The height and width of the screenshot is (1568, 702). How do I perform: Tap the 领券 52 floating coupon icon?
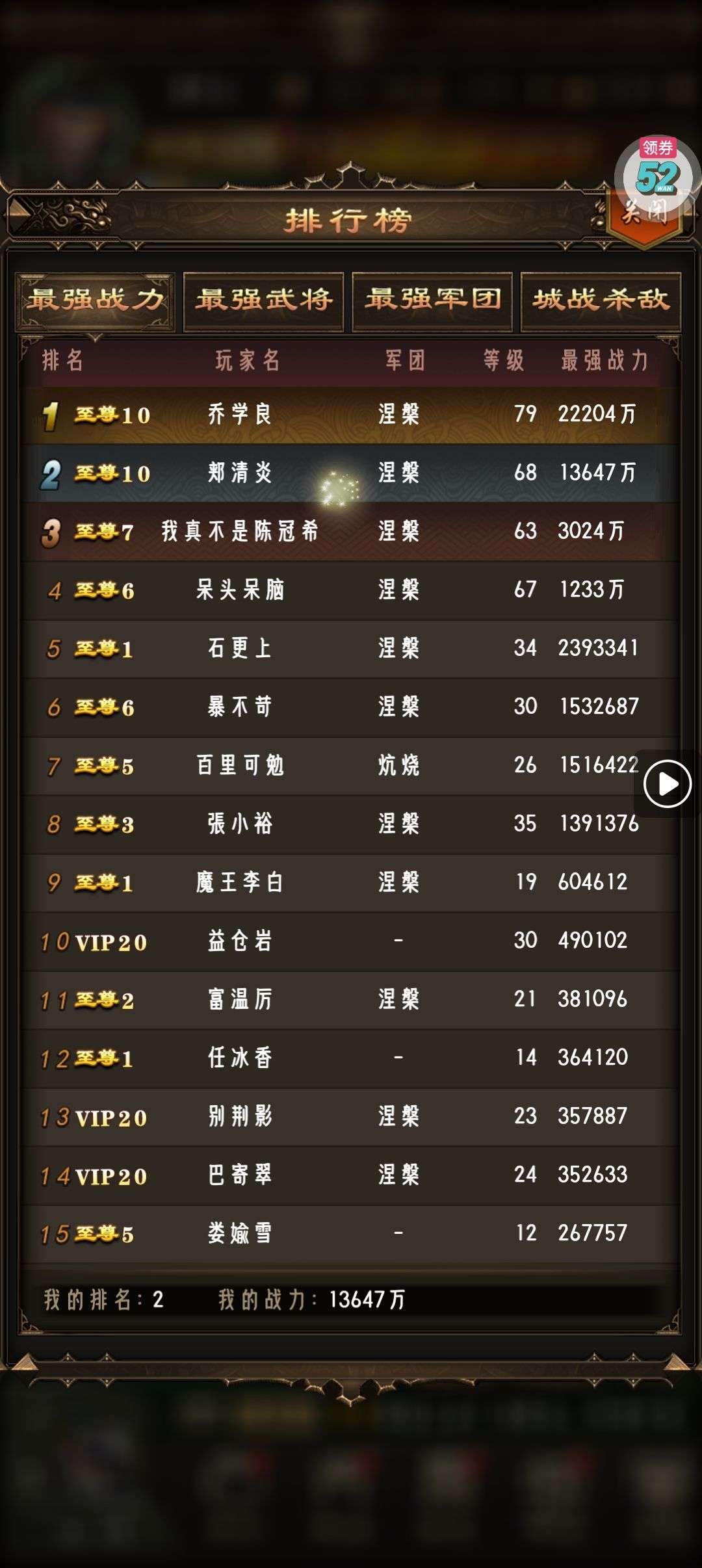pyautogui.click(x=658, y=170)
